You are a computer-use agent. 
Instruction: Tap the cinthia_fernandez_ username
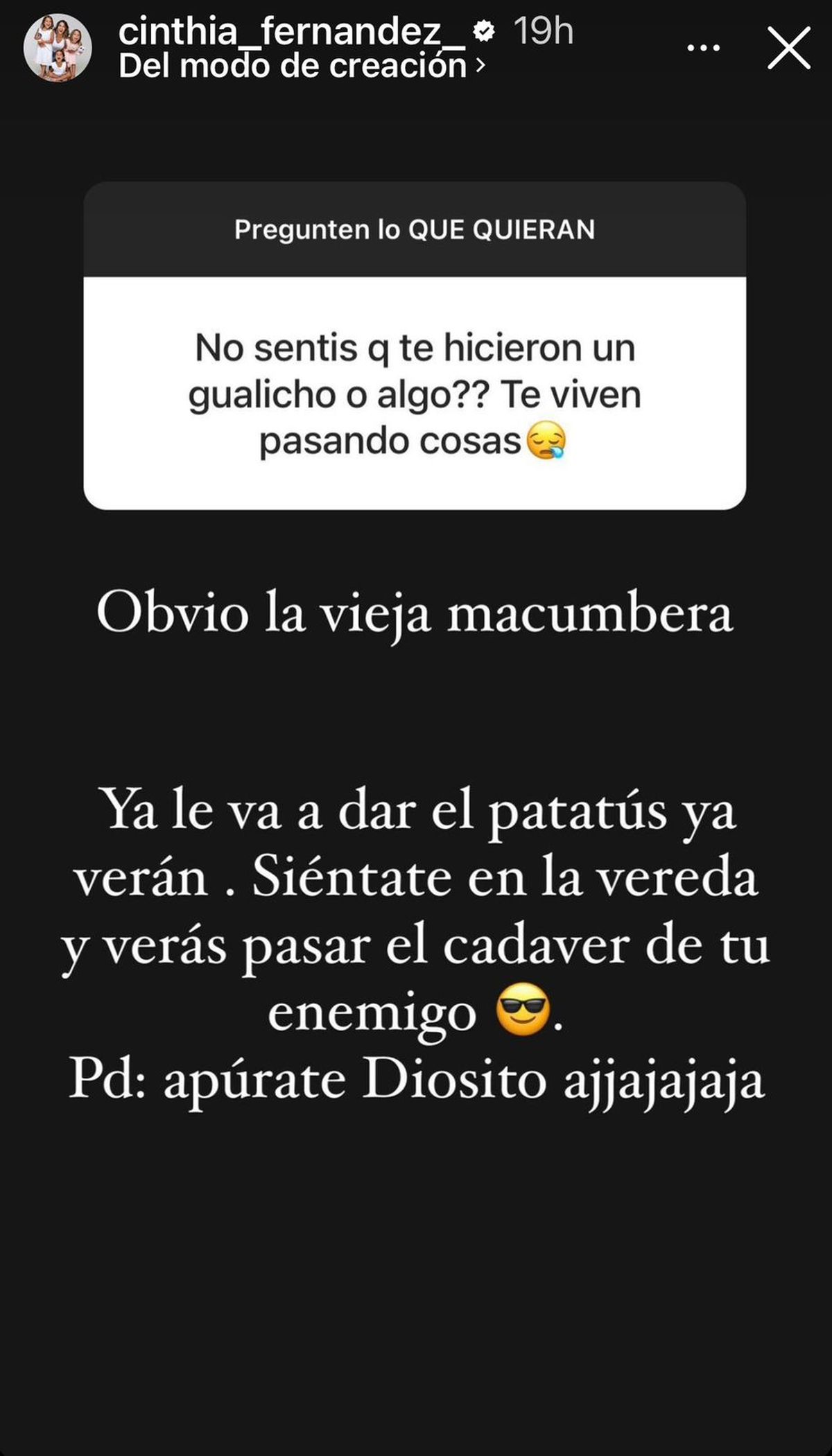click(x=291, y=31)
